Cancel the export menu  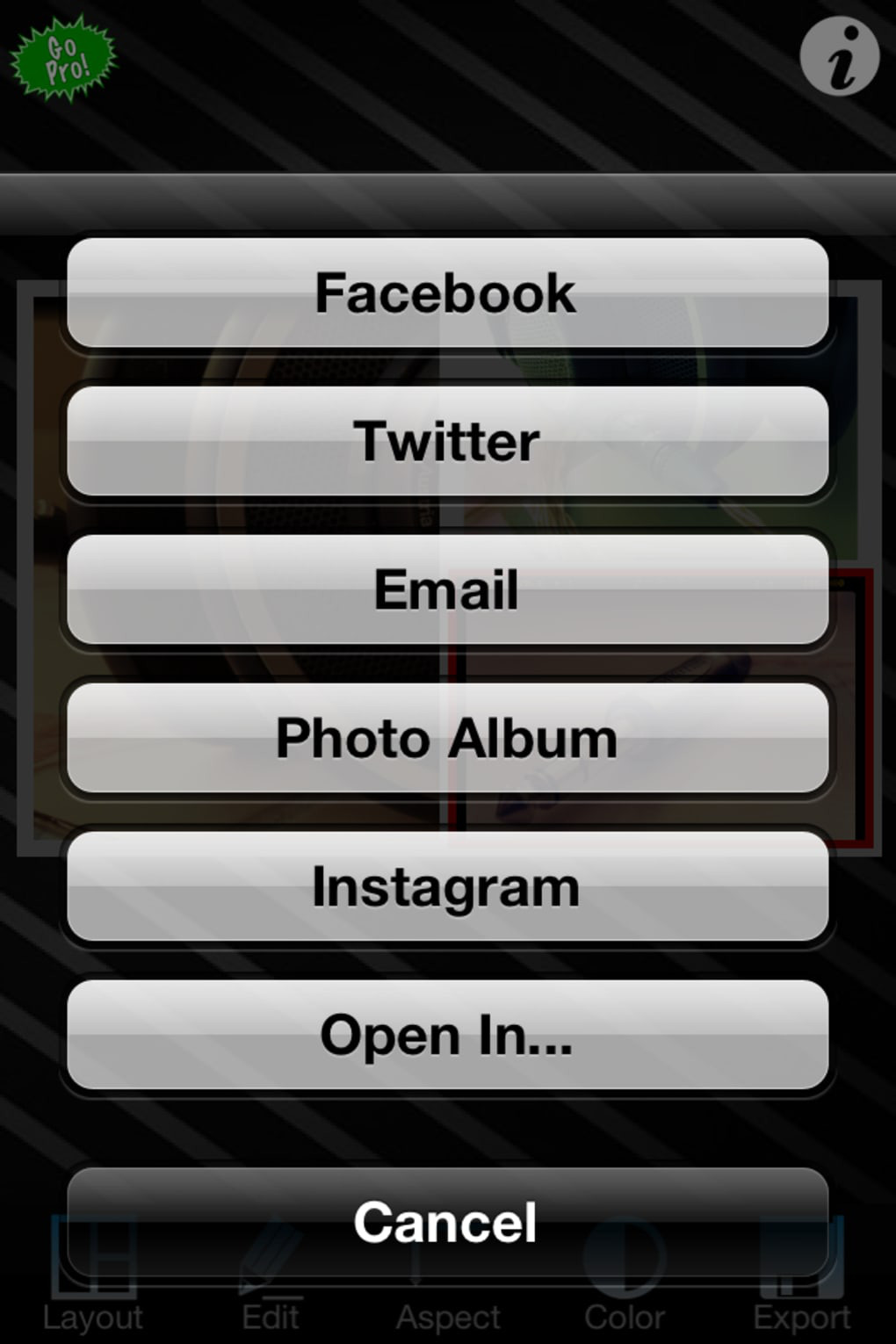[447, 1222]
